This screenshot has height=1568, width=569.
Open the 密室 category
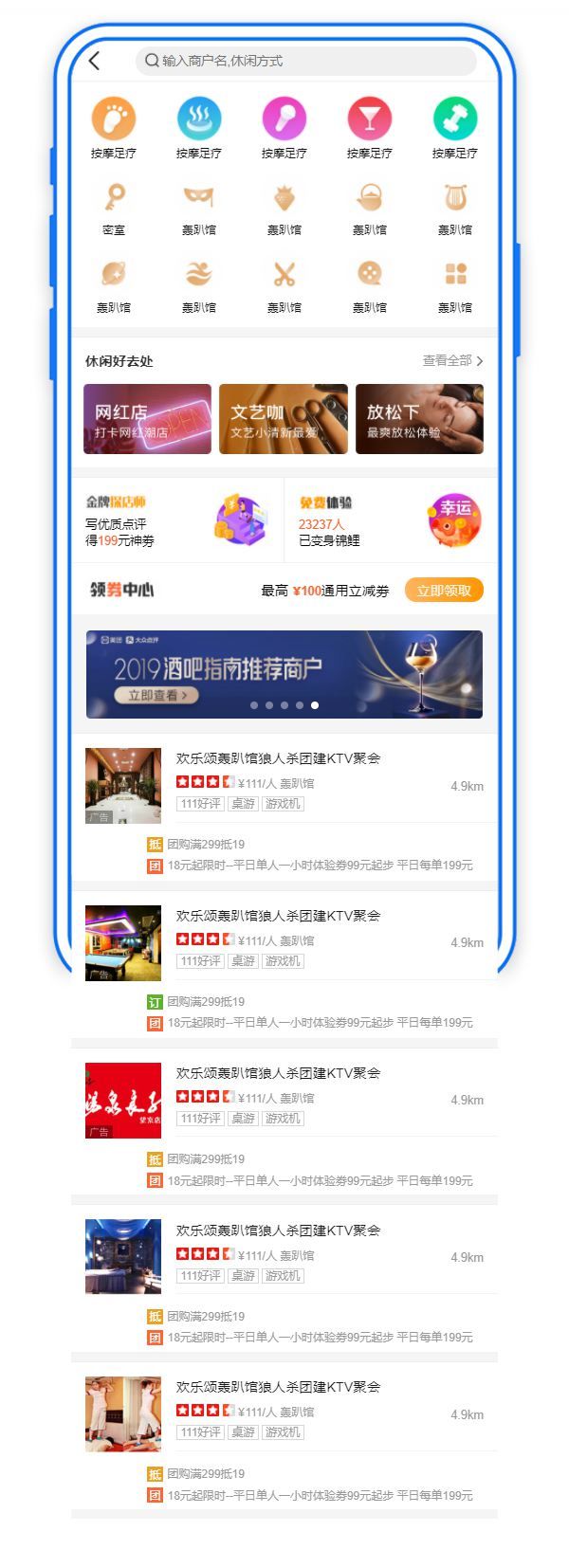[114, 199]
